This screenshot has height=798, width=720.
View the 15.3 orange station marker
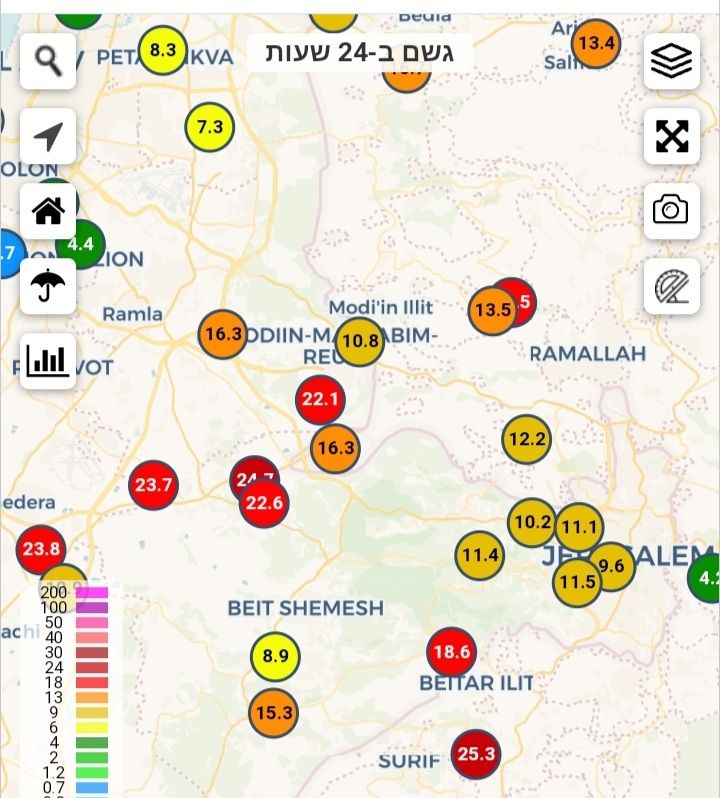[273, 713]
